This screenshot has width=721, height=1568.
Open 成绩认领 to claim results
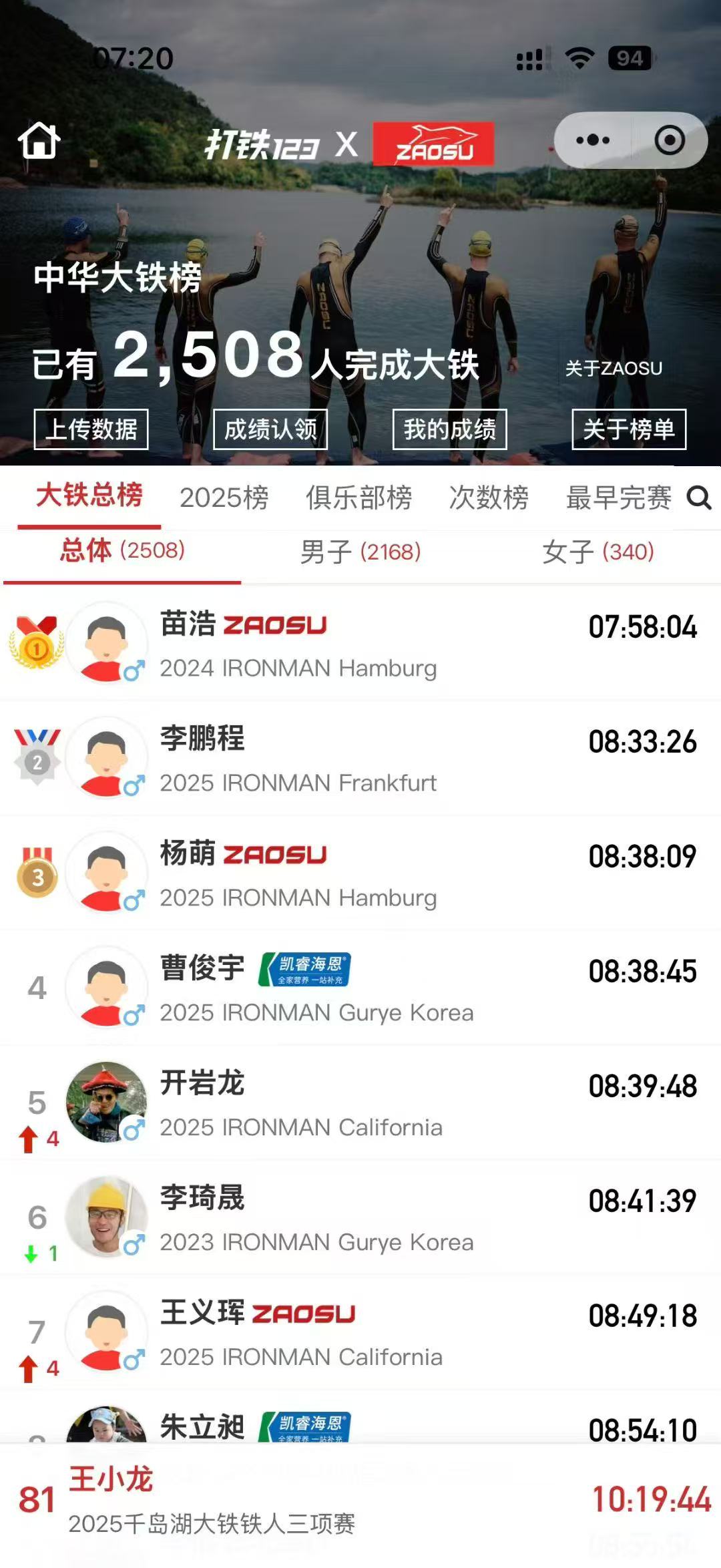point(270,429)
